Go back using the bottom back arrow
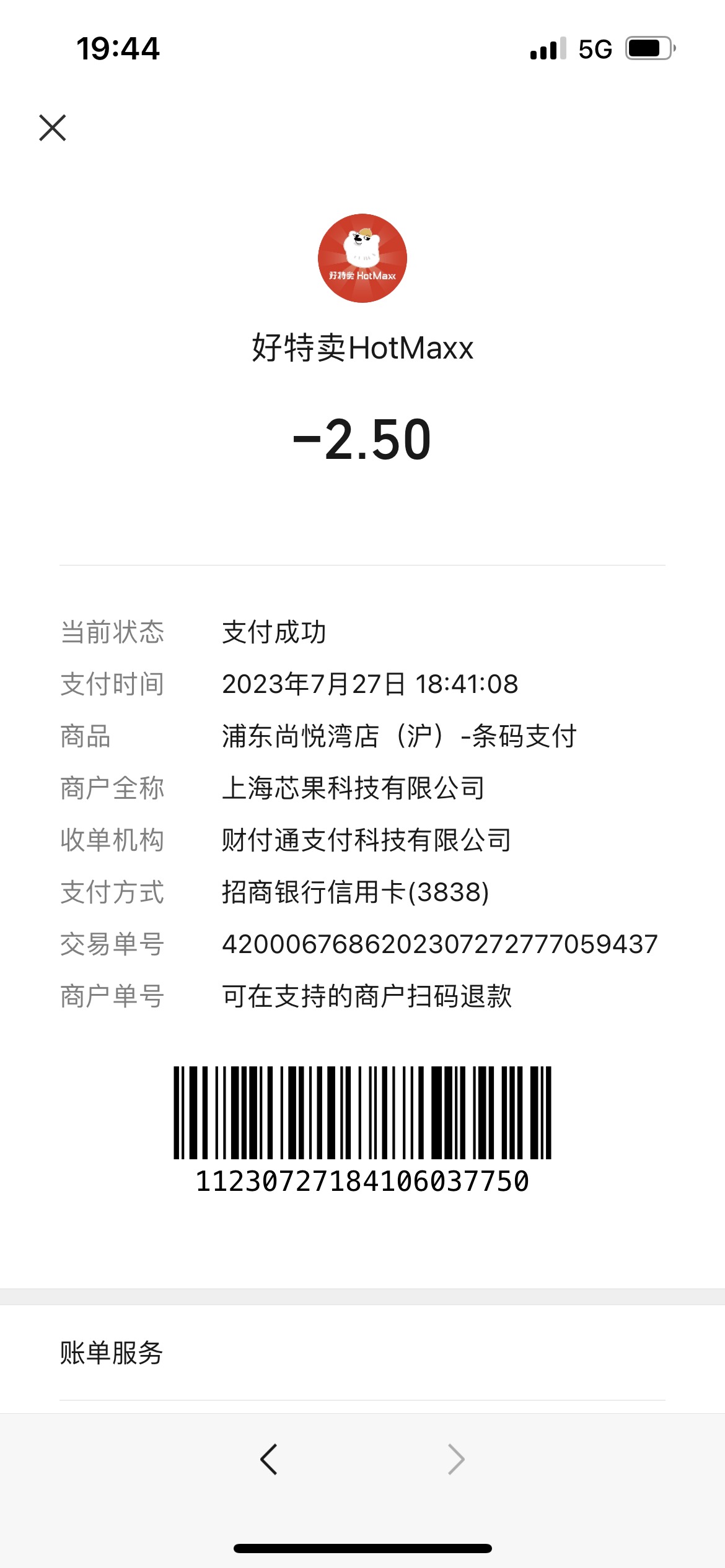 (269, 1460)
